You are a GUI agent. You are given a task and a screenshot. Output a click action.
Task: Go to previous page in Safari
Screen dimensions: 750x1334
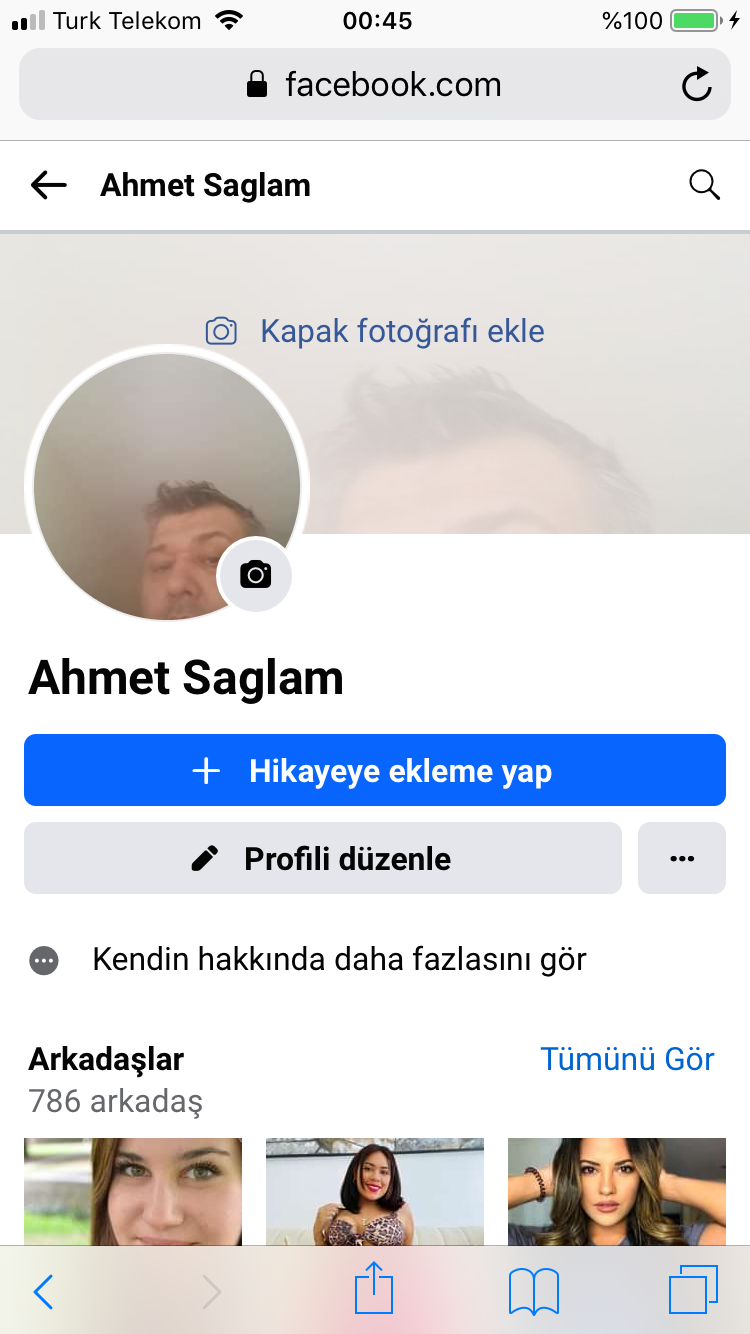[43, 1292]
